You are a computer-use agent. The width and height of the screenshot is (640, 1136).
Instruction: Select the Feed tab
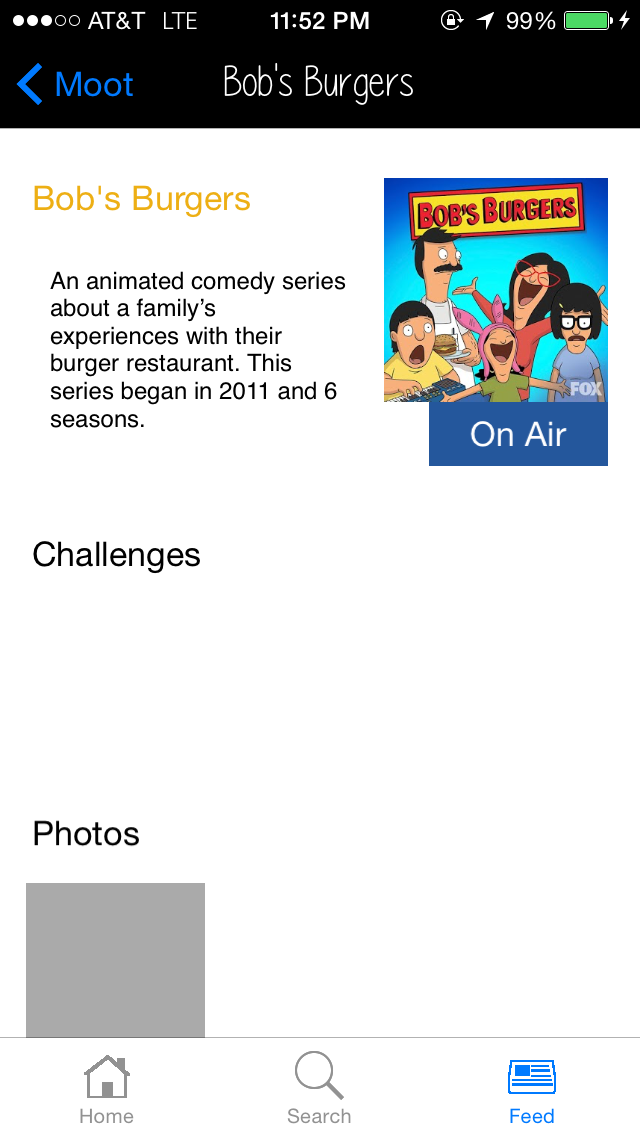click(x=531, y=1090)
